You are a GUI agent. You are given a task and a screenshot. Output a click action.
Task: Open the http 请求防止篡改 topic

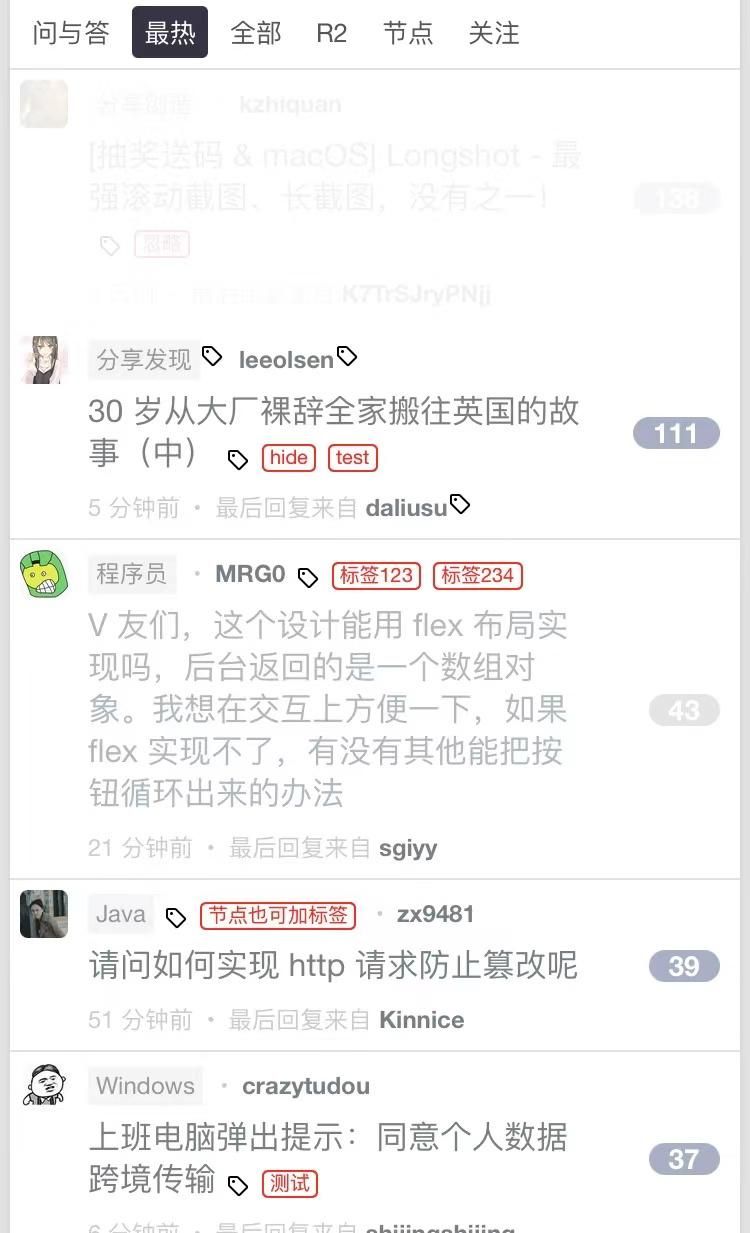pyautogui.click(x=334, y=966)
